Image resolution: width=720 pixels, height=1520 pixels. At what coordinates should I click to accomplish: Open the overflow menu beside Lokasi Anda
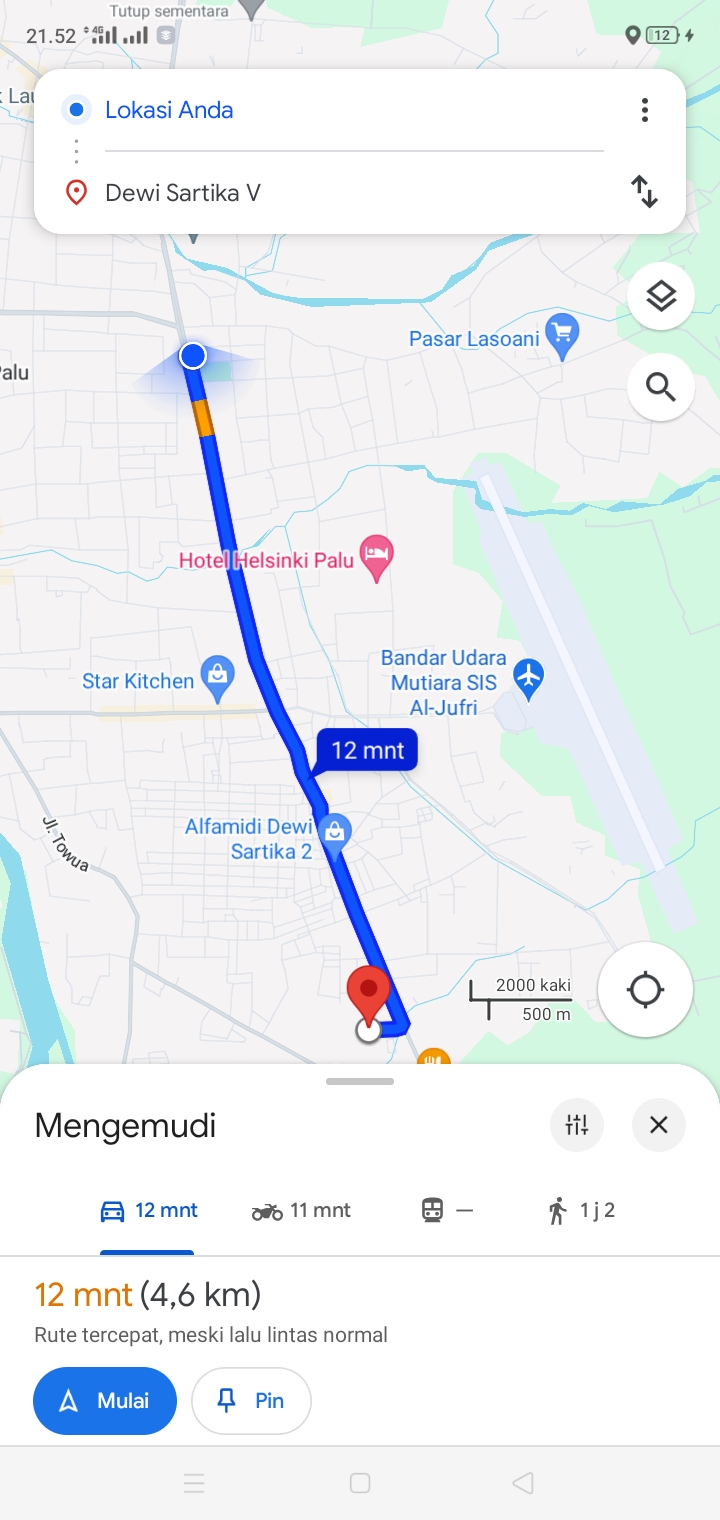(x=645, y=110)
